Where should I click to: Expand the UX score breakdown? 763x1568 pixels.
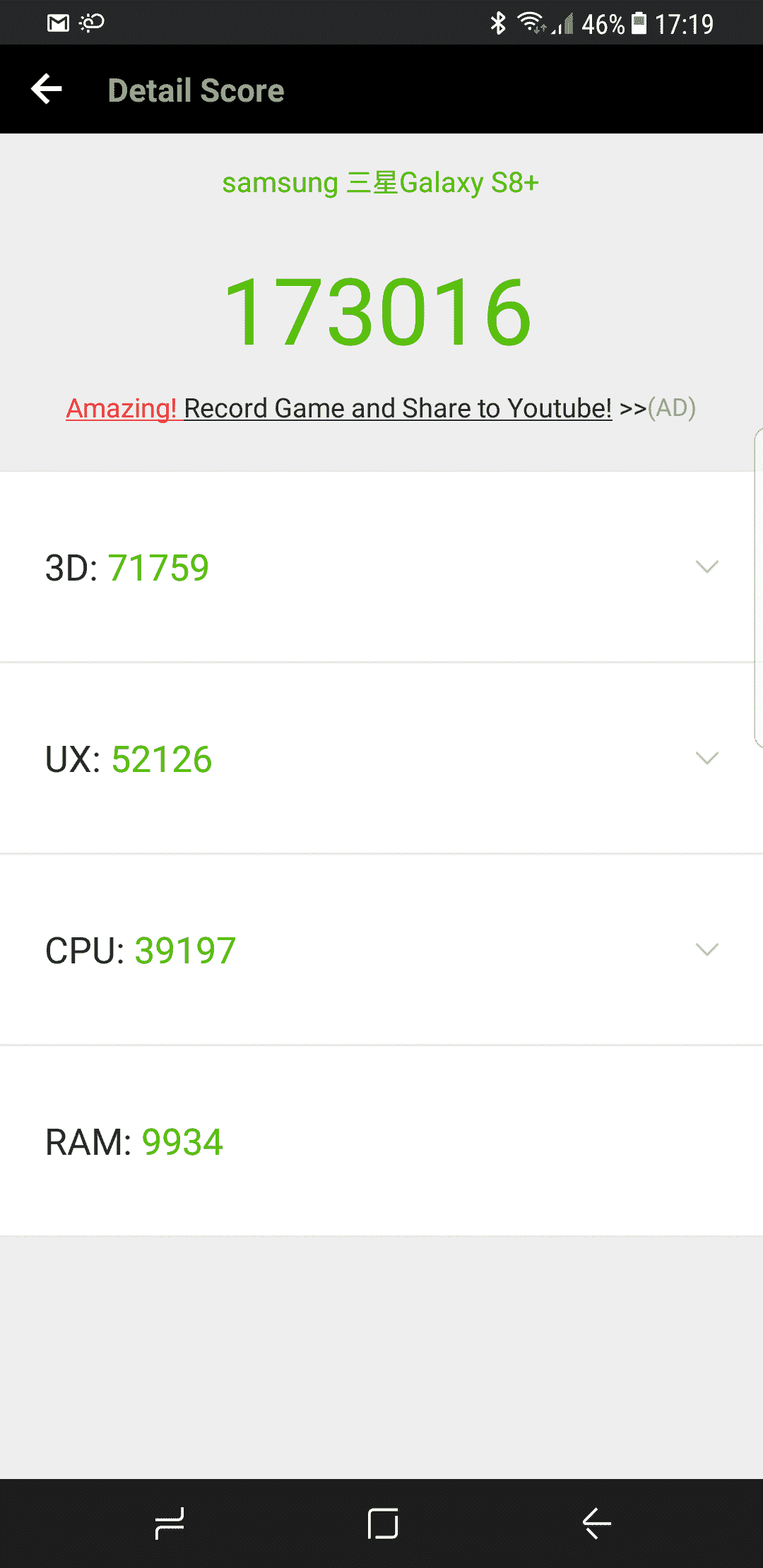pyautogui.click(x=706, y=759)
